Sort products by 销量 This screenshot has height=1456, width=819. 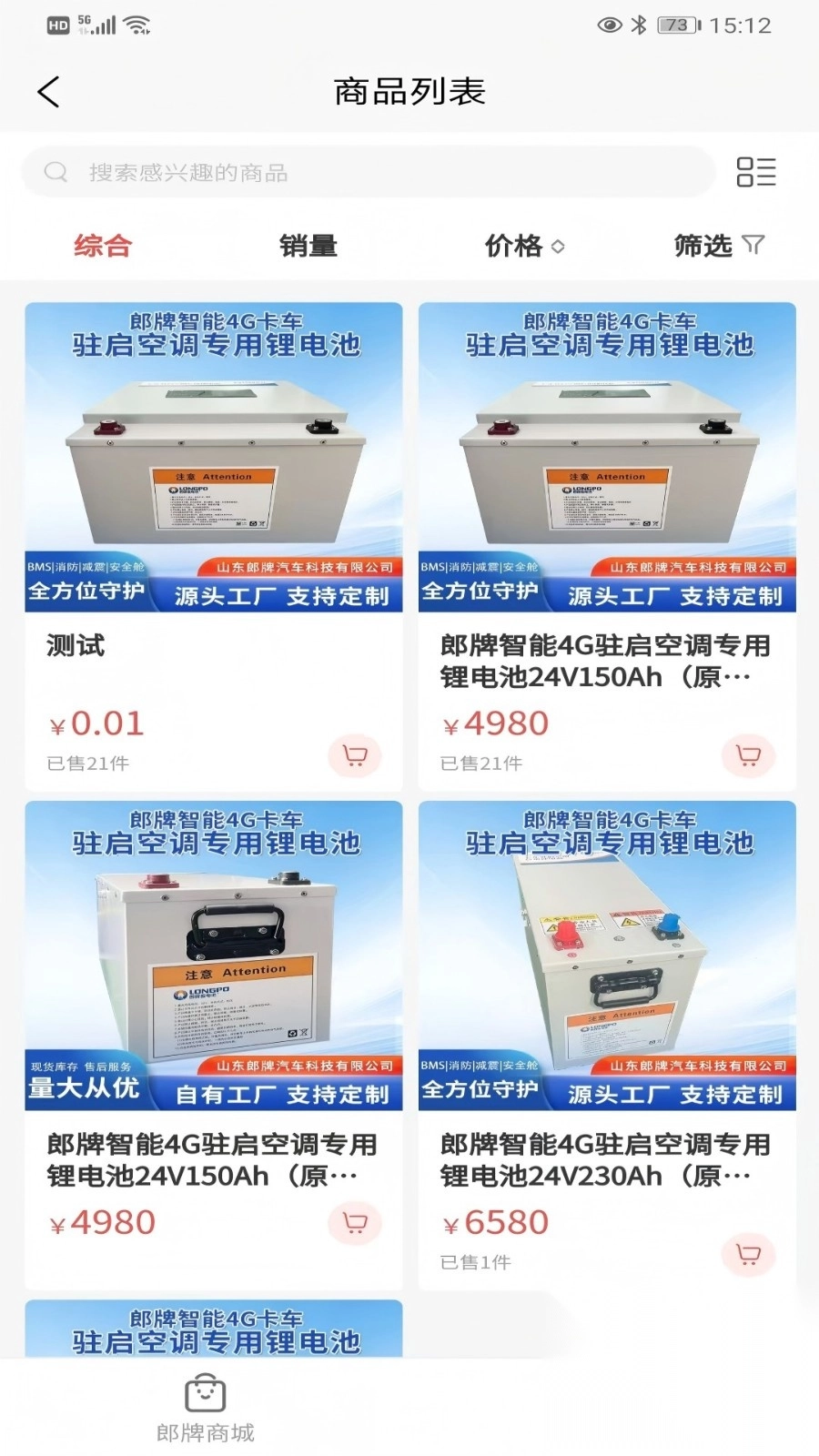(x=308, y=246)
